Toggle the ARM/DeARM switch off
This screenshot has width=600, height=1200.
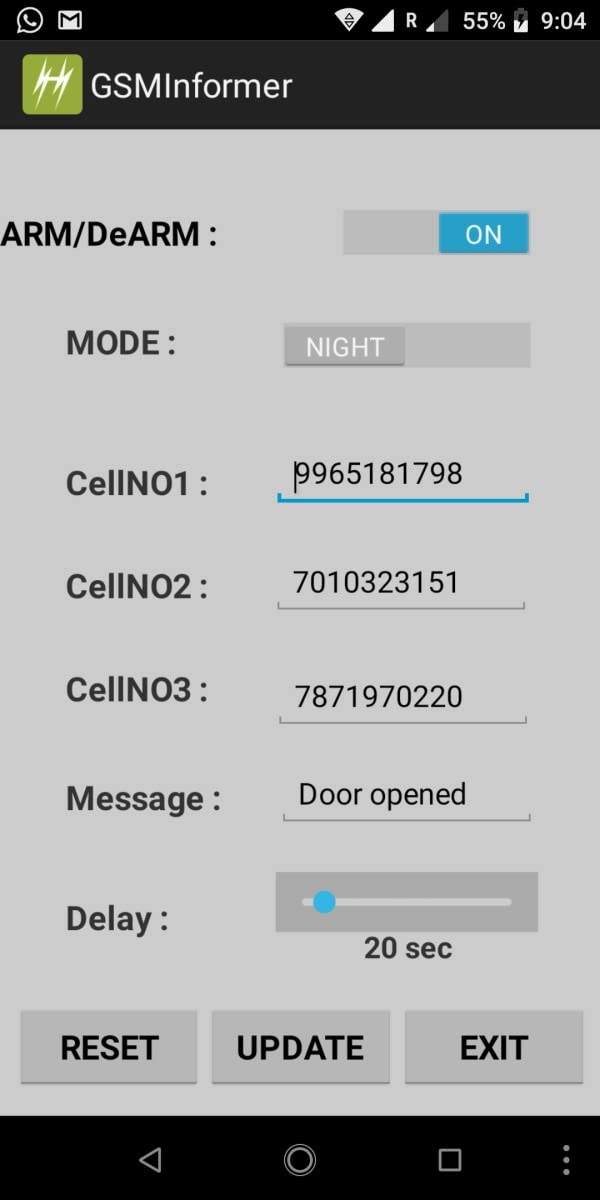click(x=436, y=233)
